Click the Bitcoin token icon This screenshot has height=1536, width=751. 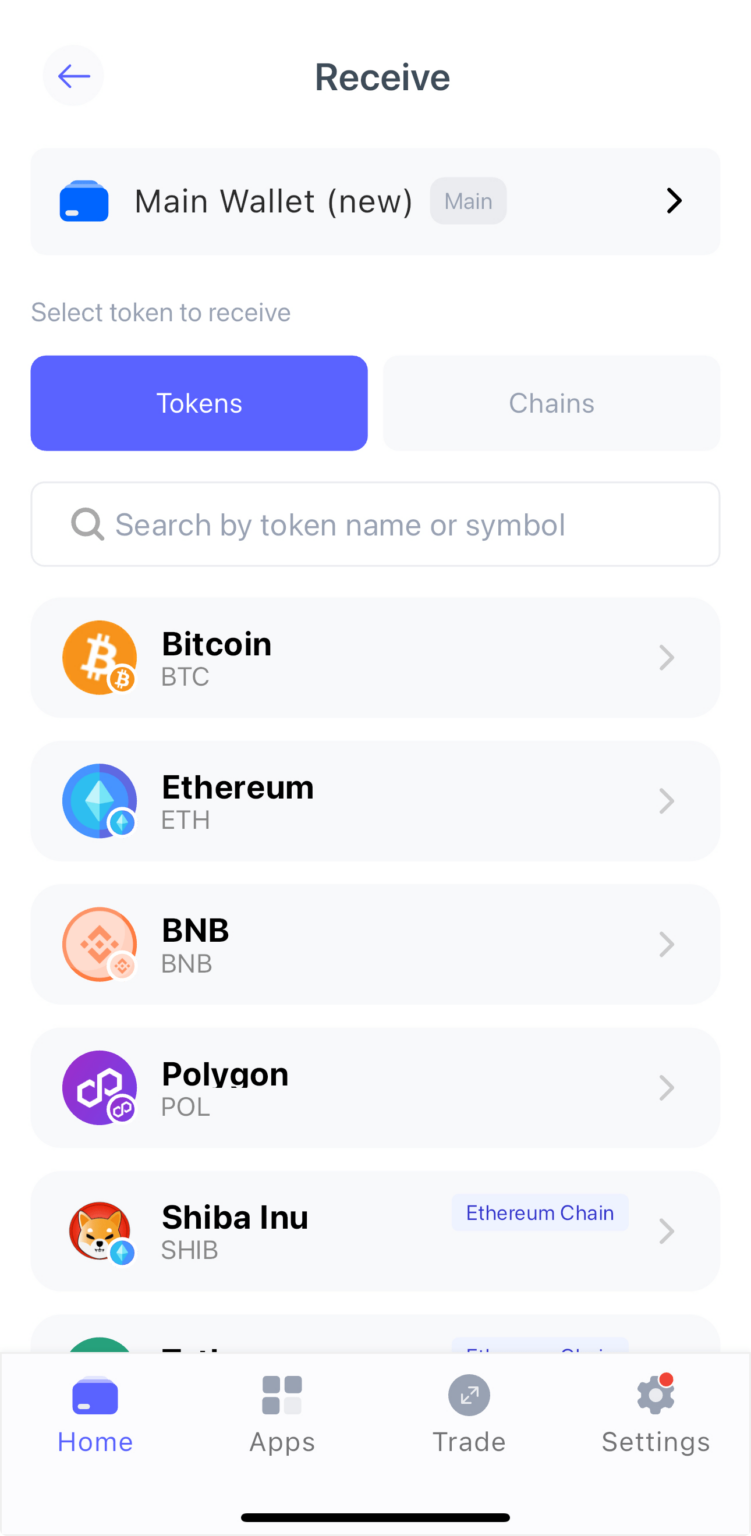point(99,657)
